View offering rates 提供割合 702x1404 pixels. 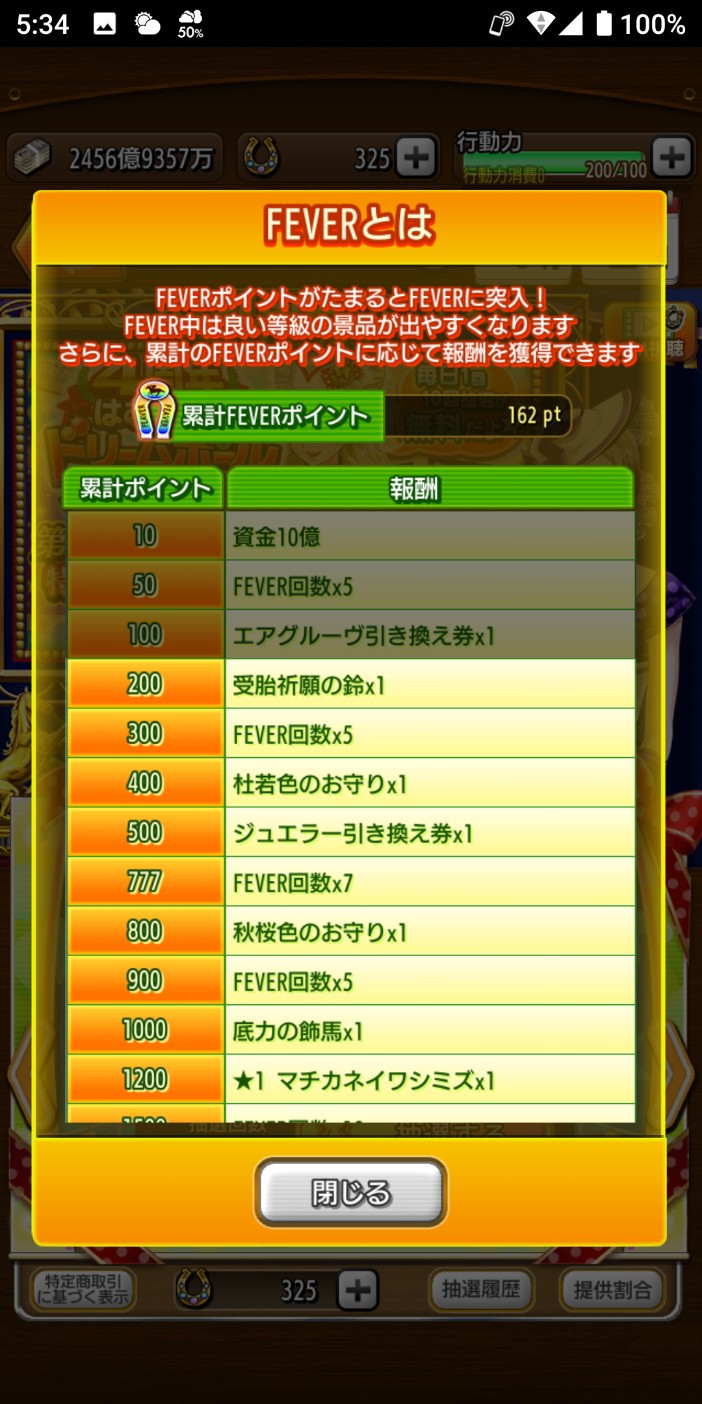coord(612,1290)
